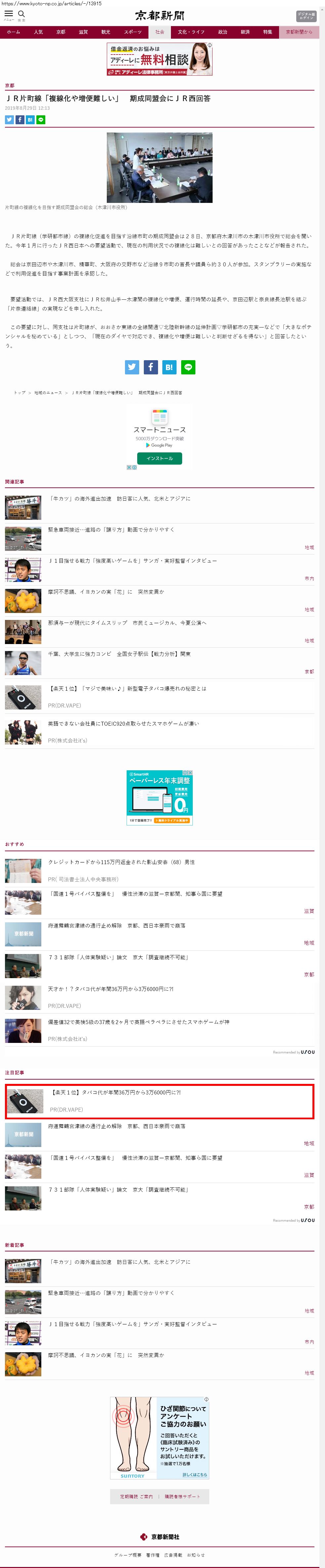The height and width of the screenshot is (1568, 325).
Task: Go to the 文化・ライフ tab
Action: [191, 32]
